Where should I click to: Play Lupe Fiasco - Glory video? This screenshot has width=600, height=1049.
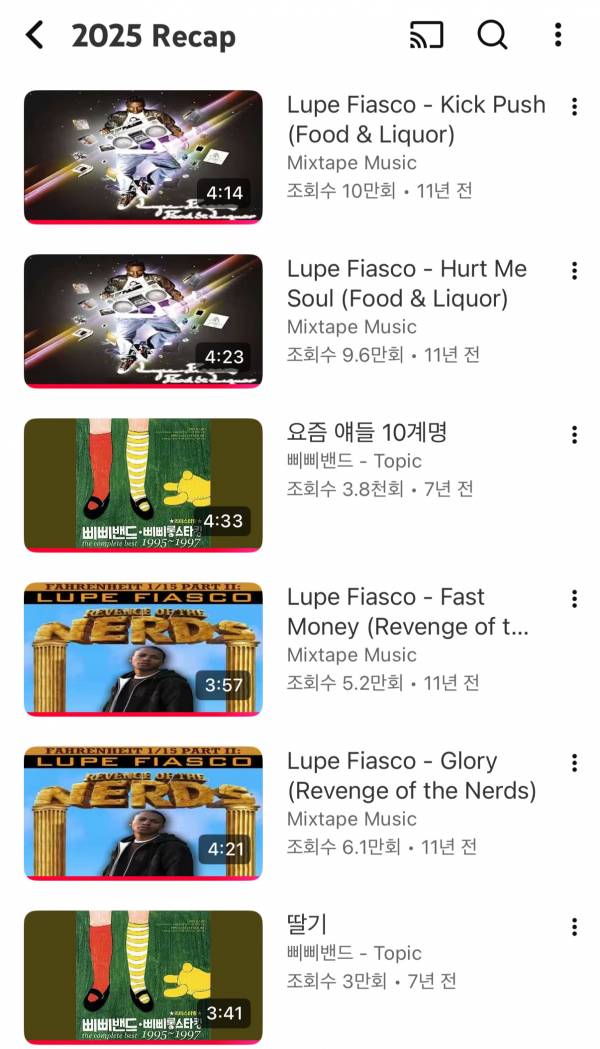143,813
